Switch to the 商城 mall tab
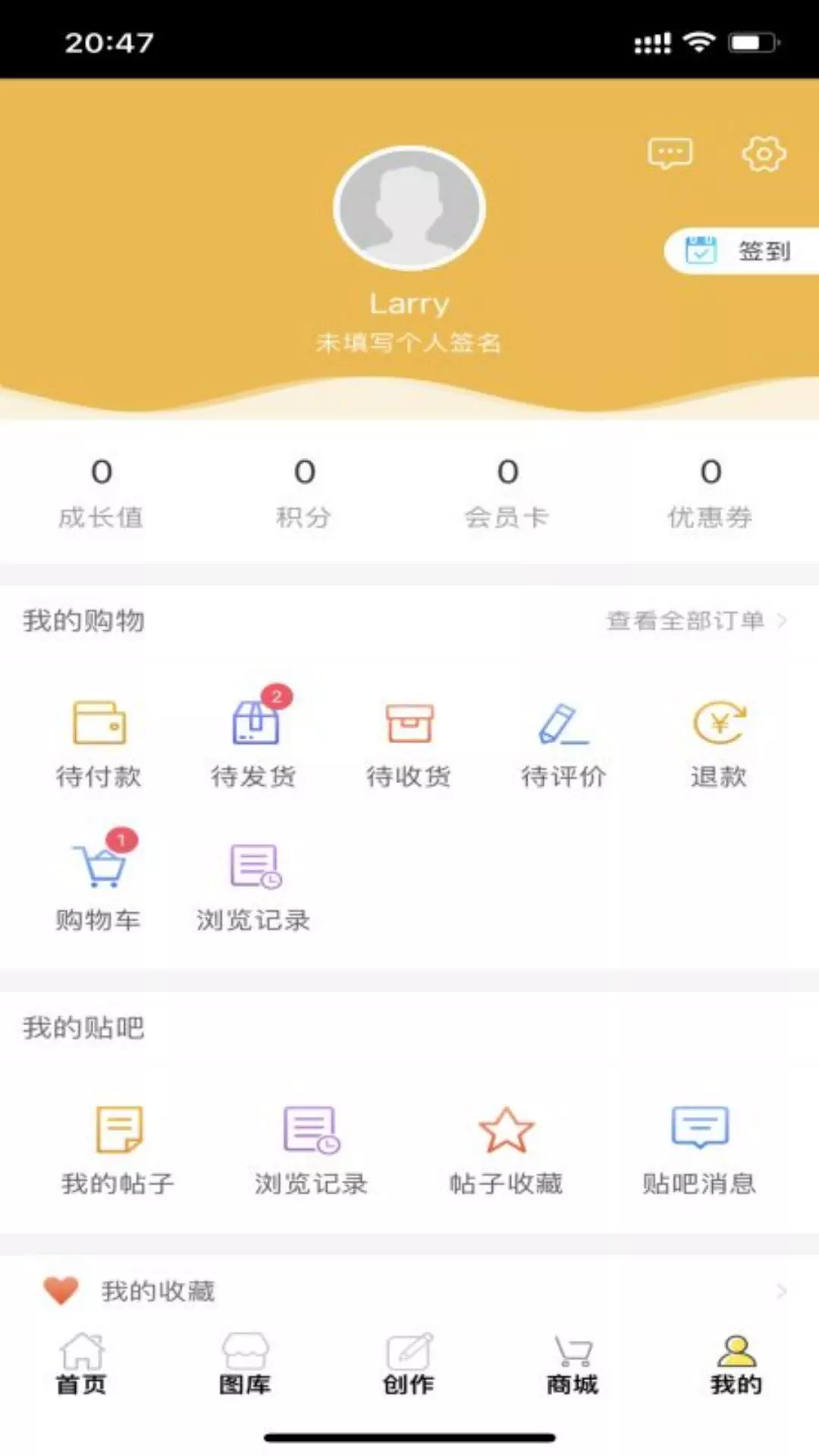The width and height of the screenshot is (819, 1456). (573, 1364)
